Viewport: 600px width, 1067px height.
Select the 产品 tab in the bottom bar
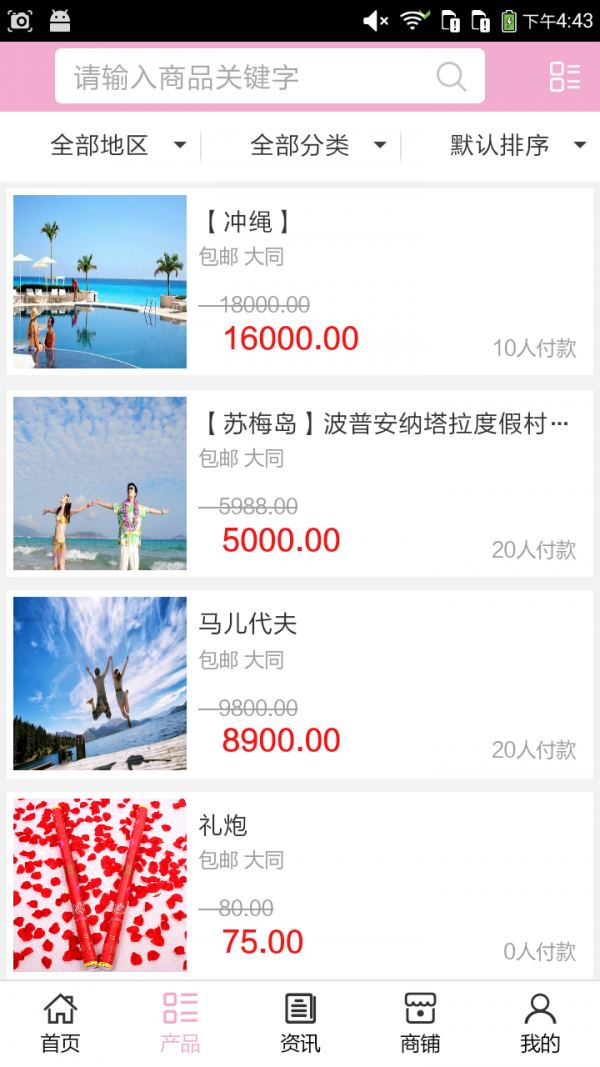pos(180,1023)
